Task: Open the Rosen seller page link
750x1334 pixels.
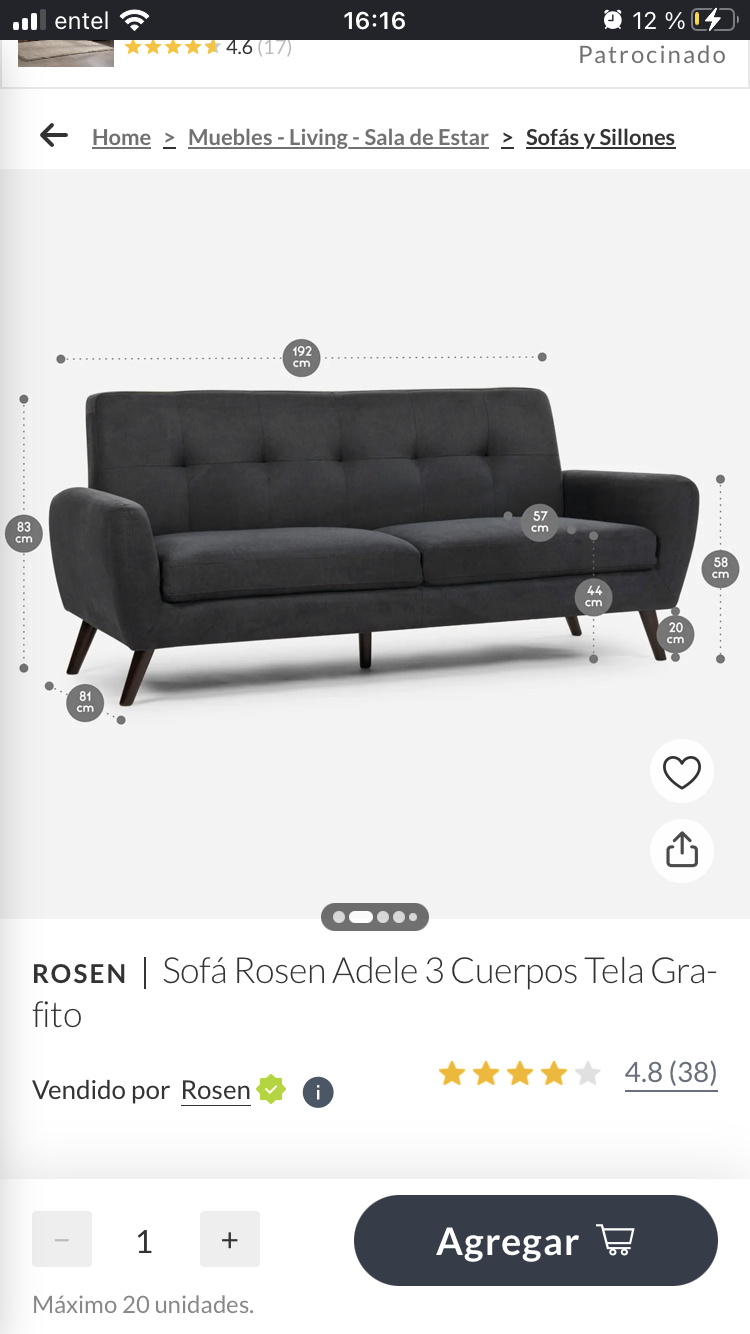Action: pos(214,1090)
